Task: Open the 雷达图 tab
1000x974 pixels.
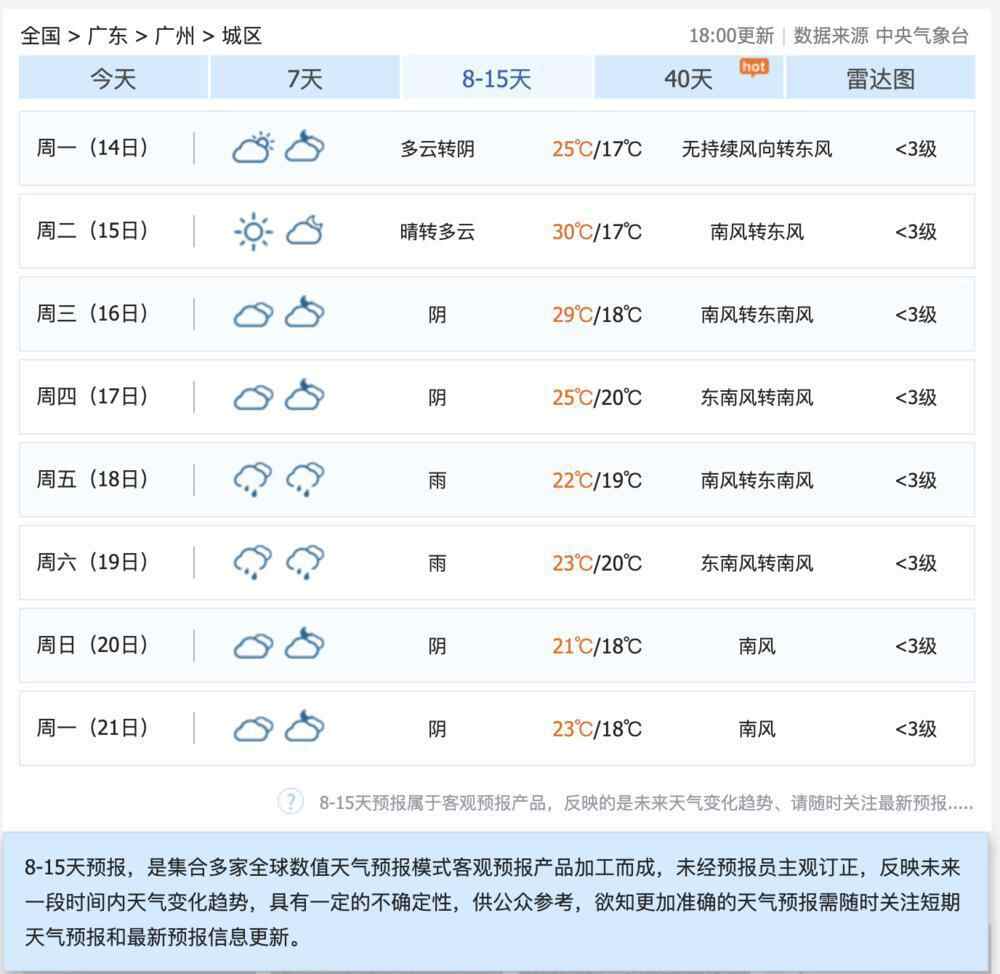Action: [880, 79]
